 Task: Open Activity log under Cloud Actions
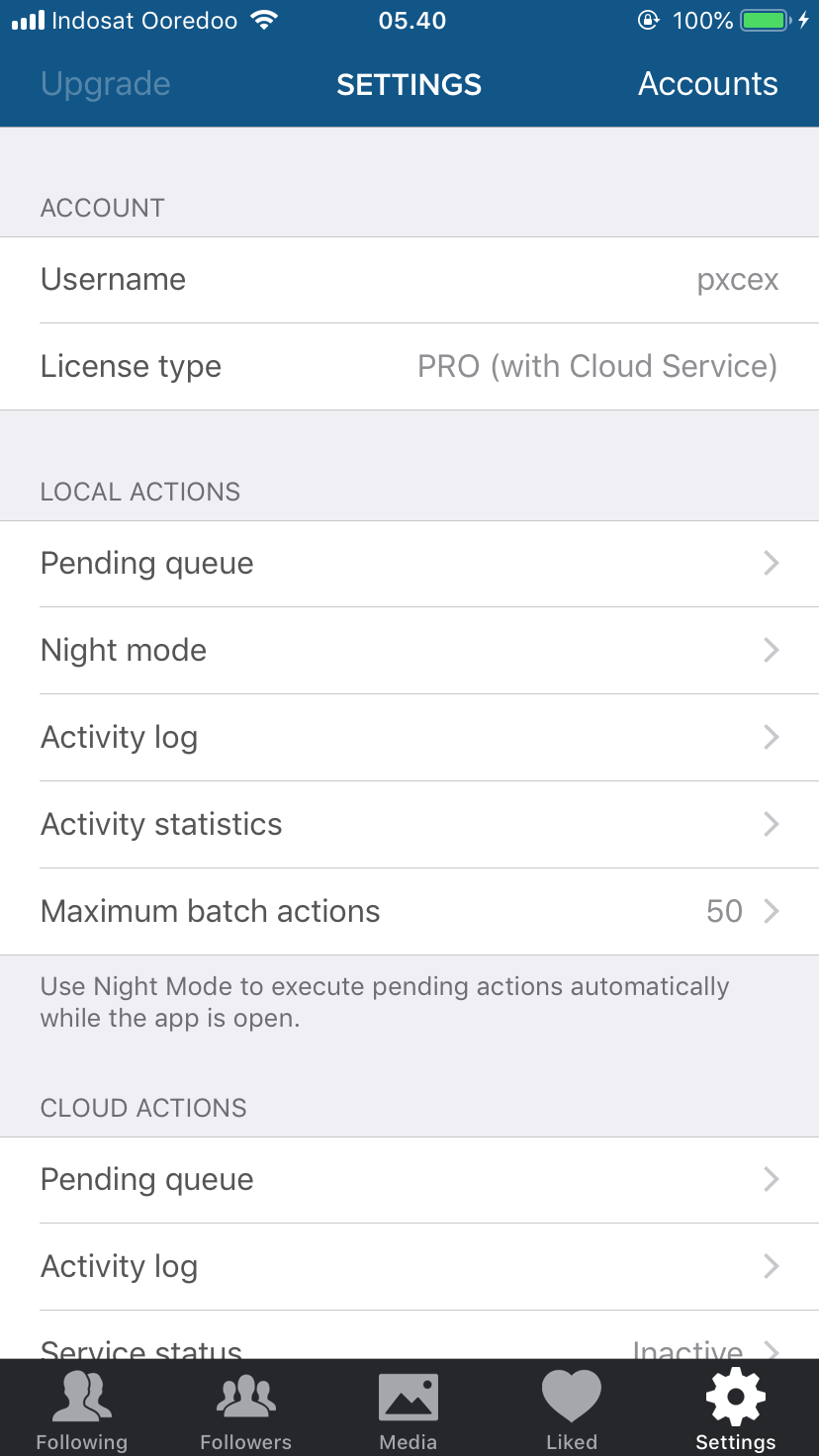click(409, 1267)
